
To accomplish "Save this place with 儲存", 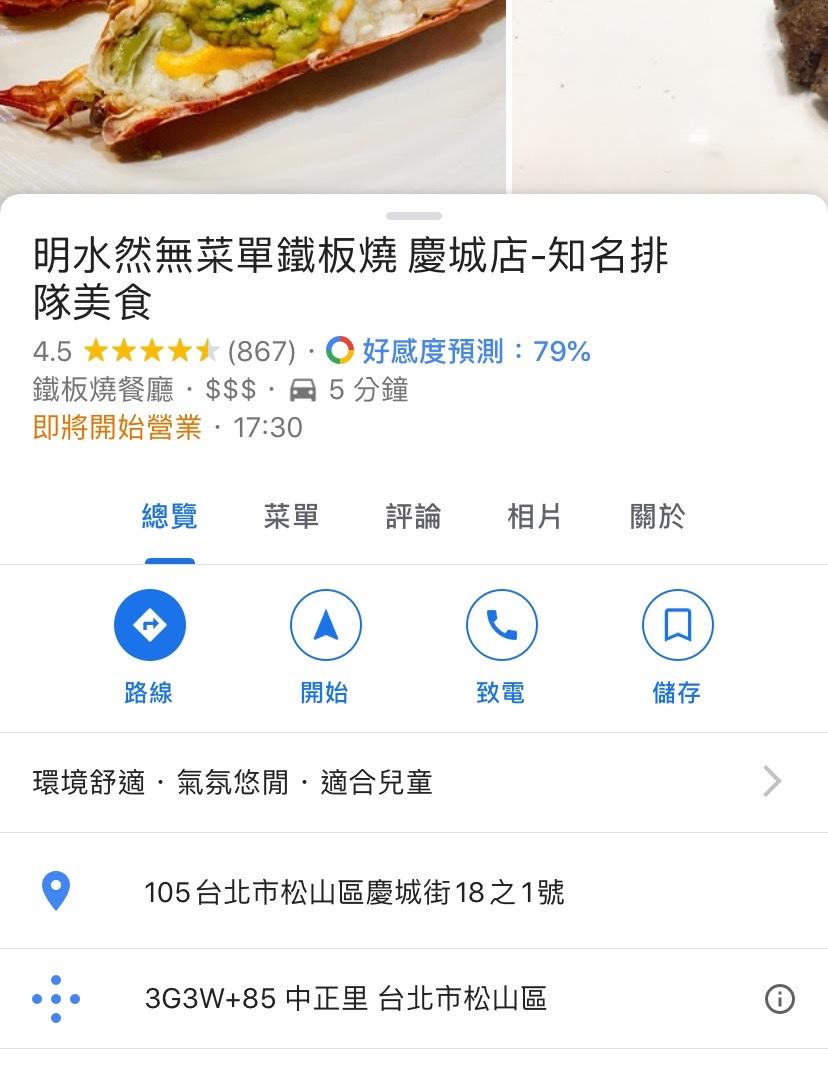I will click(677, 646).
